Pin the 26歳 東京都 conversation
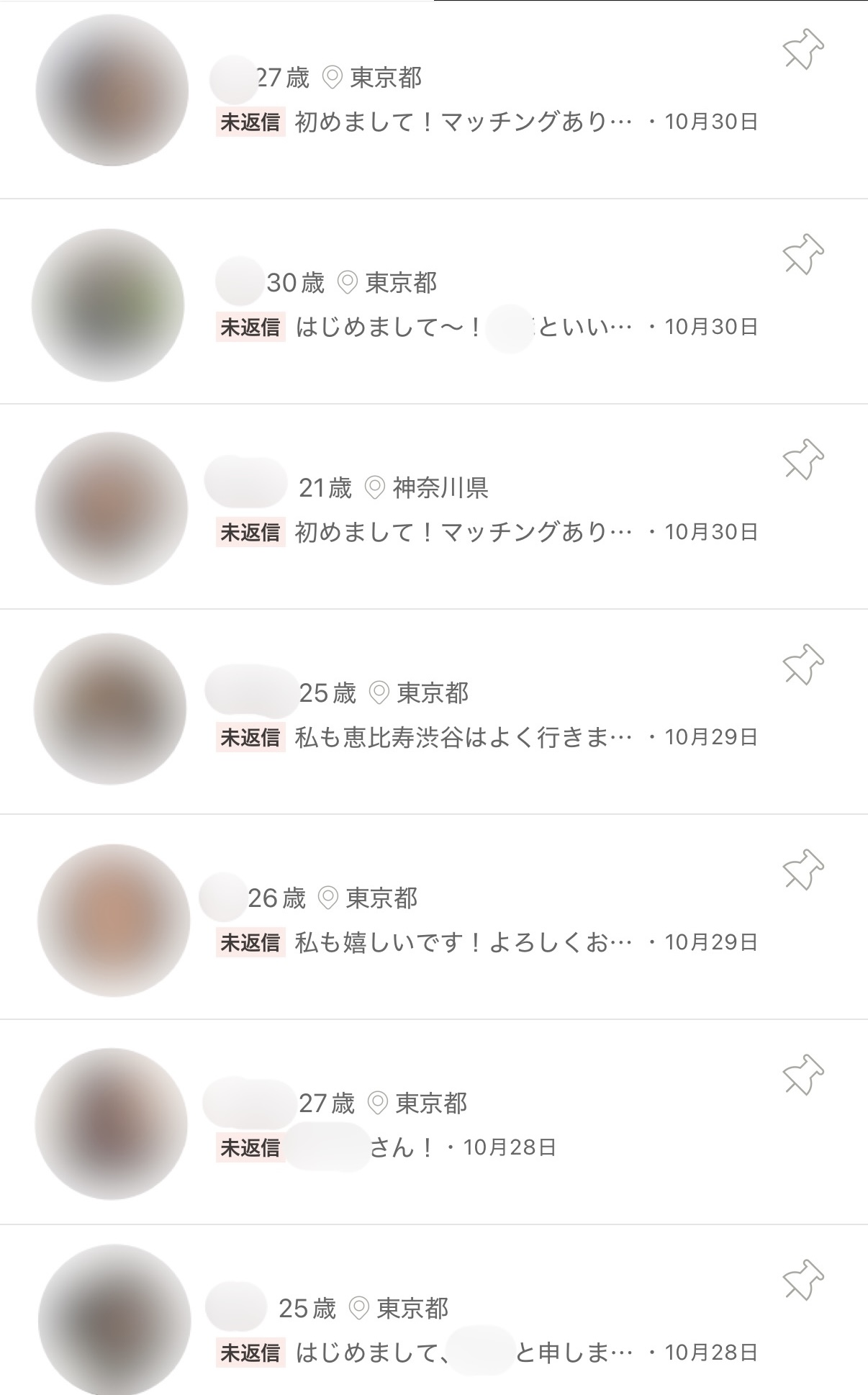Image resolution: width=868 pixels, height=1395 pixels. [x=803, y=870]
